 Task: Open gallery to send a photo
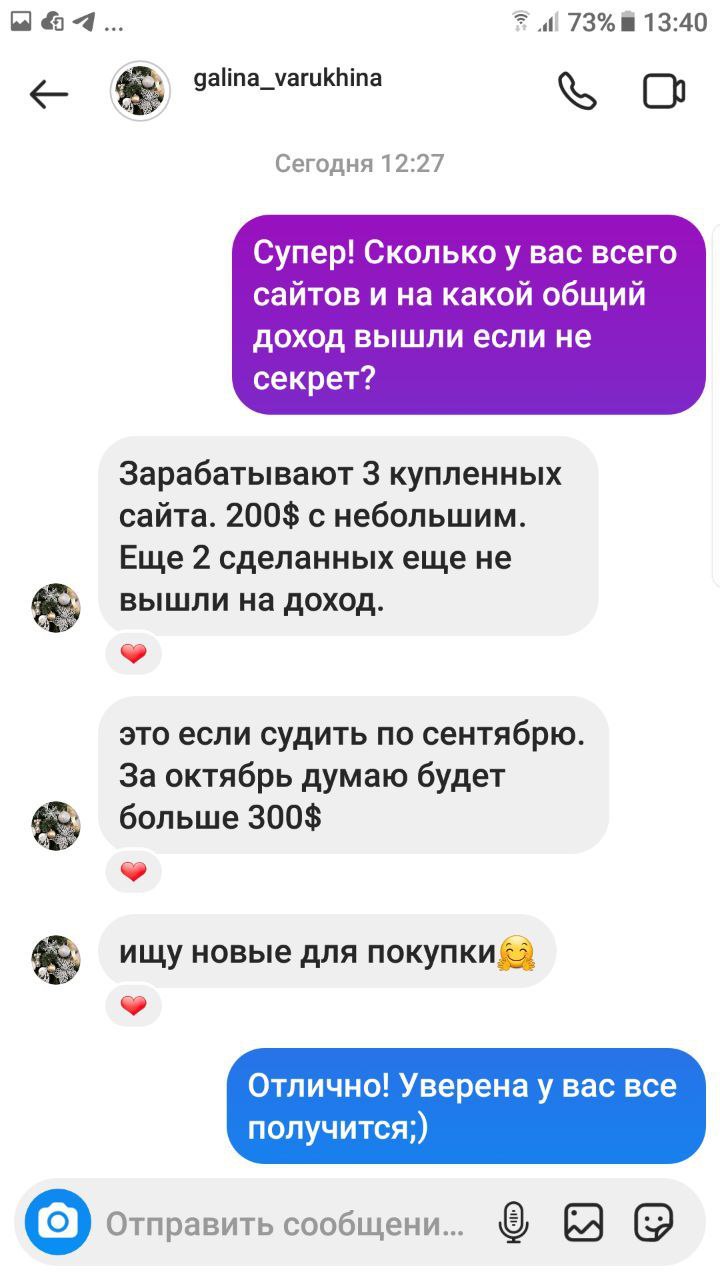(583, 1222)
